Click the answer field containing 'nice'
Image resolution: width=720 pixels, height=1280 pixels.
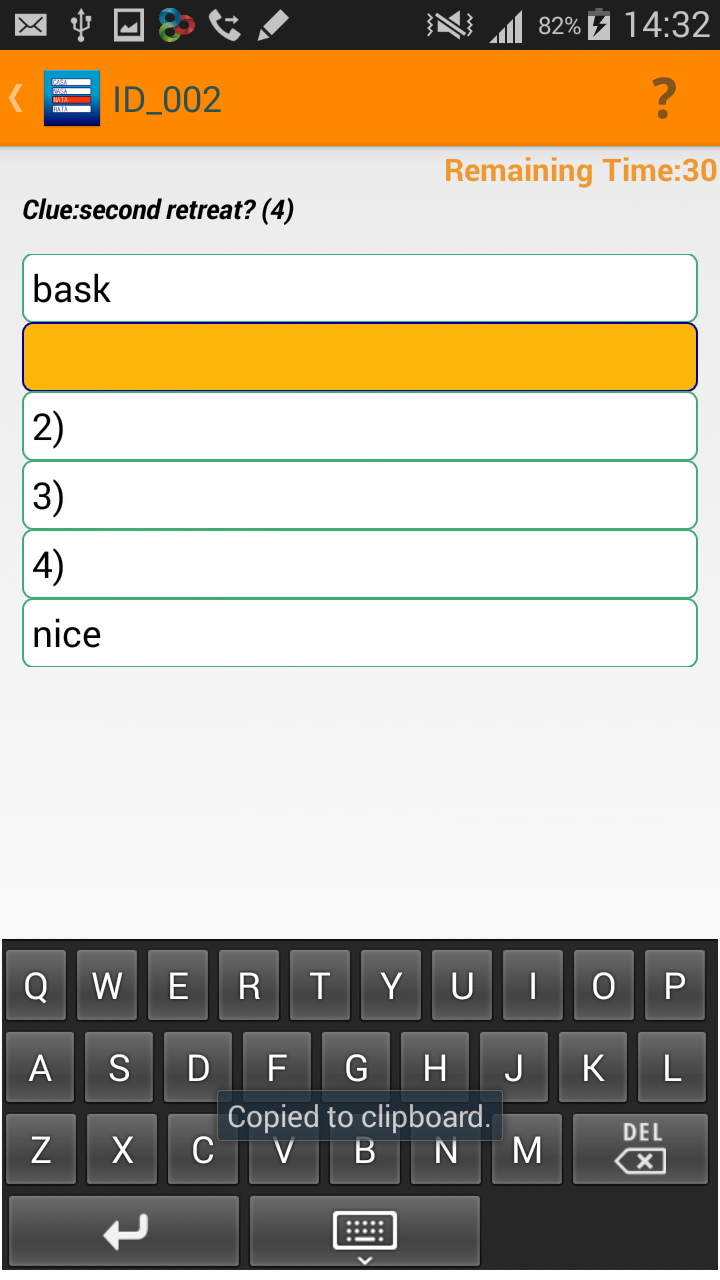(360, 633)
